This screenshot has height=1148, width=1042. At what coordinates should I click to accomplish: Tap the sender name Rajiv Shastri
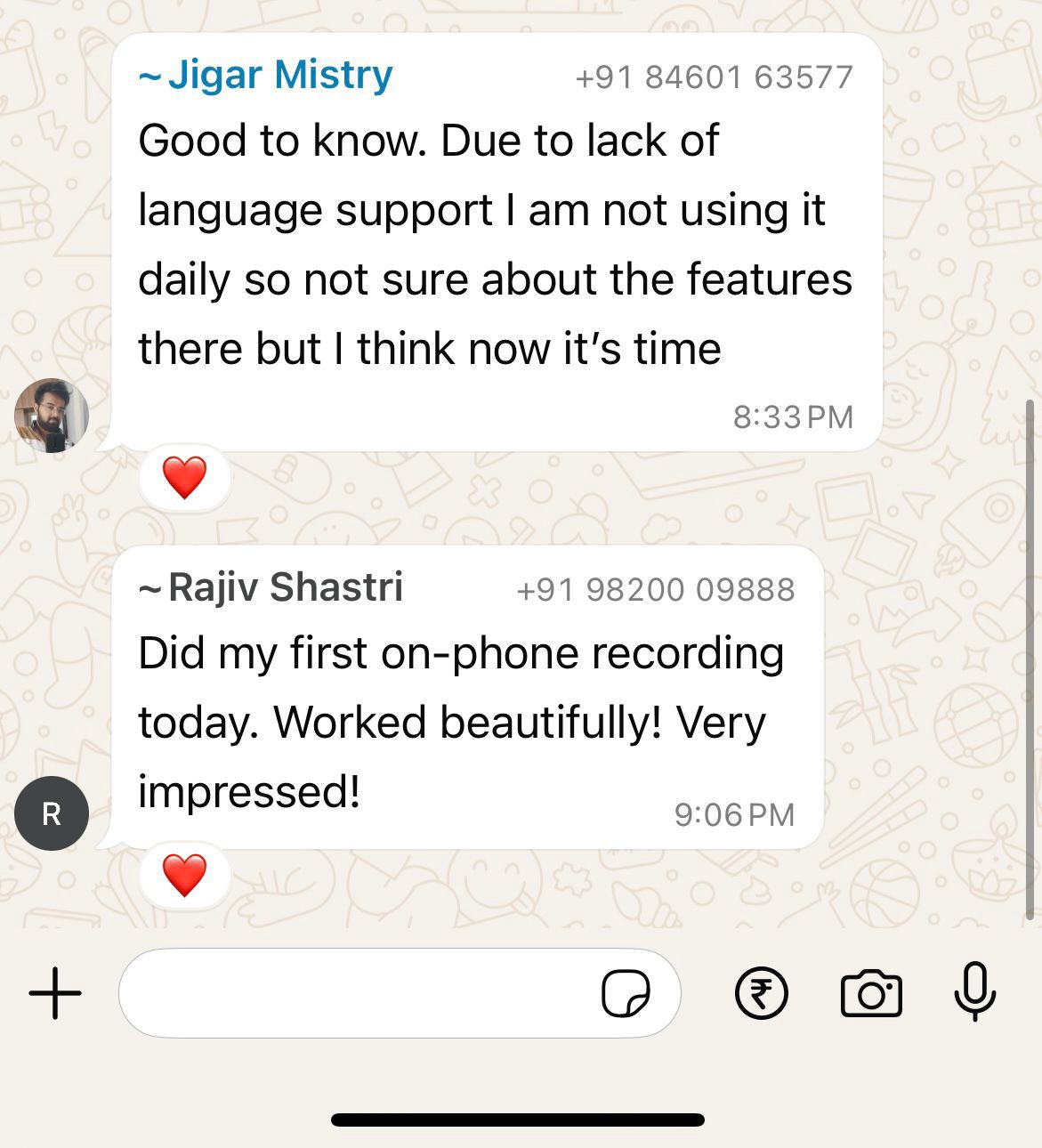[284, 587]
